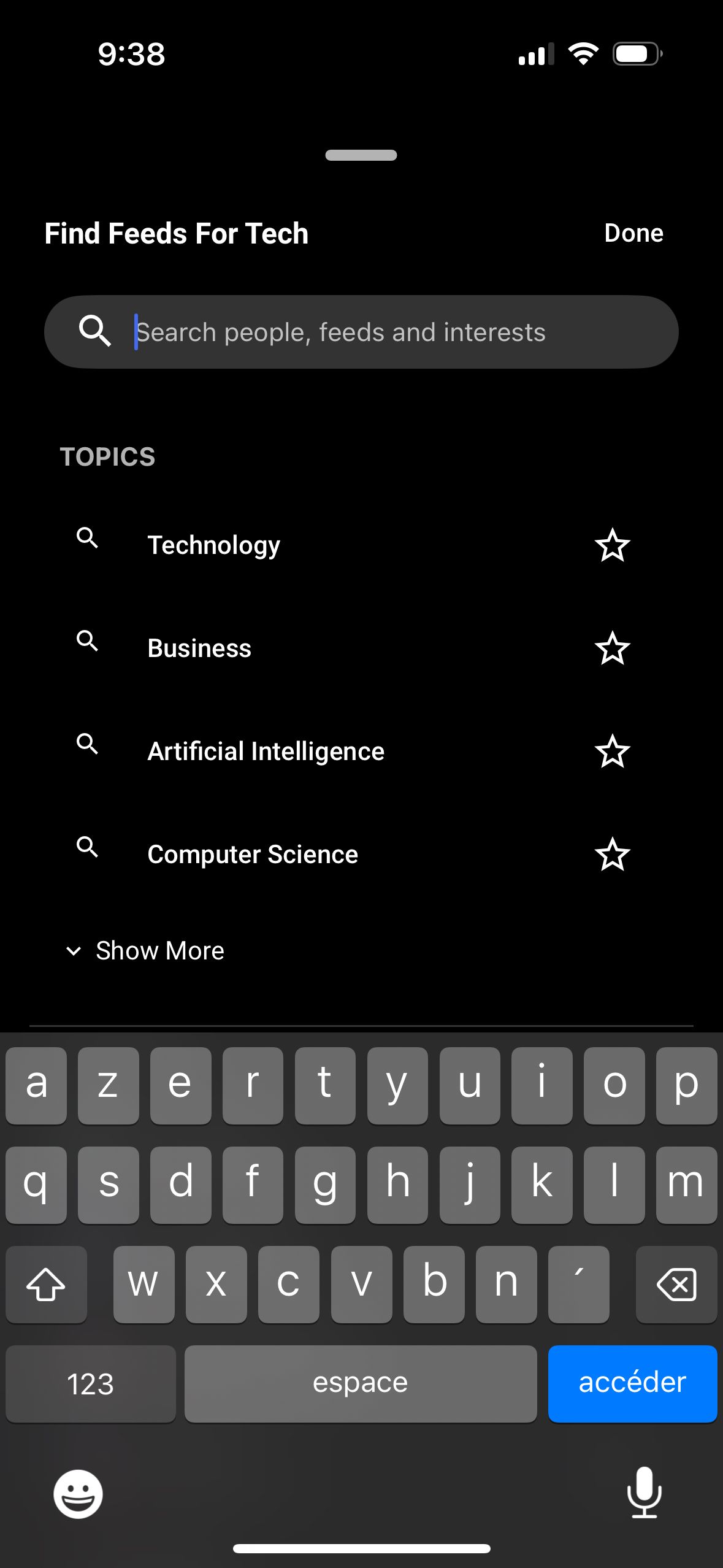Focus the search people, feeds and interests field
Screen dimensions: 723x1568
coord(368,332)
